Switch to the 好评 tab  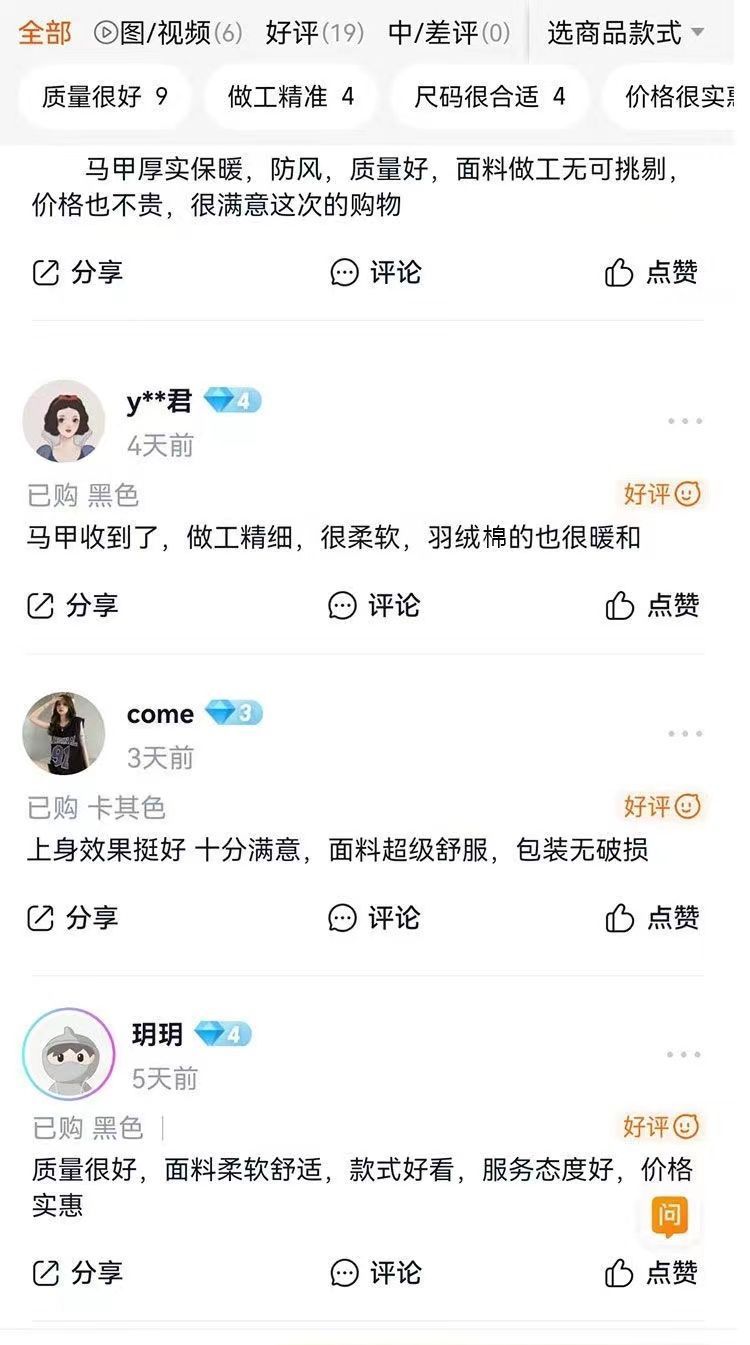coord(315,33)
